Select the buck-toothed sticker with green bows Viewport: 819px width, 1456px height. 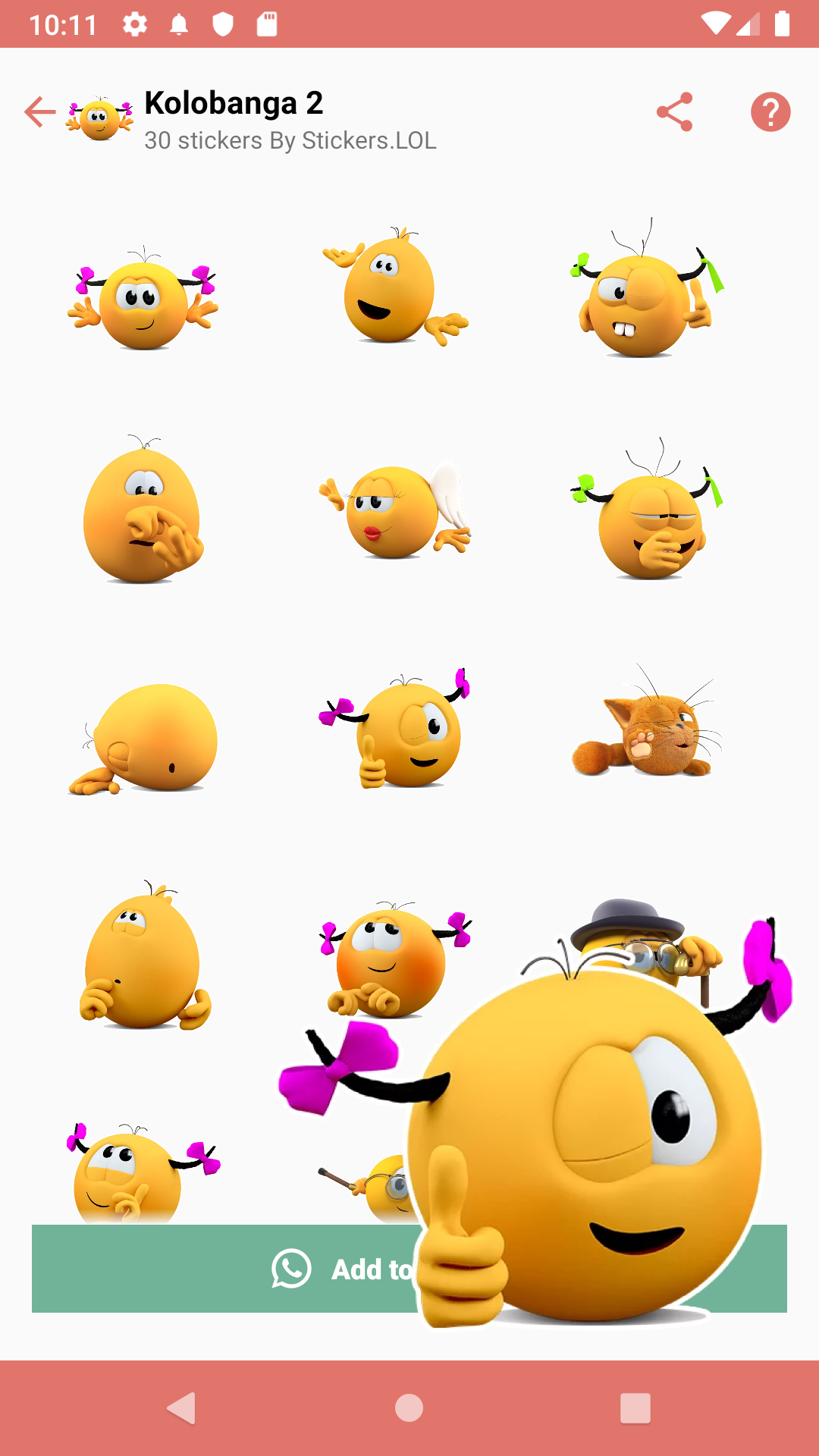click(x=646, y=290)
